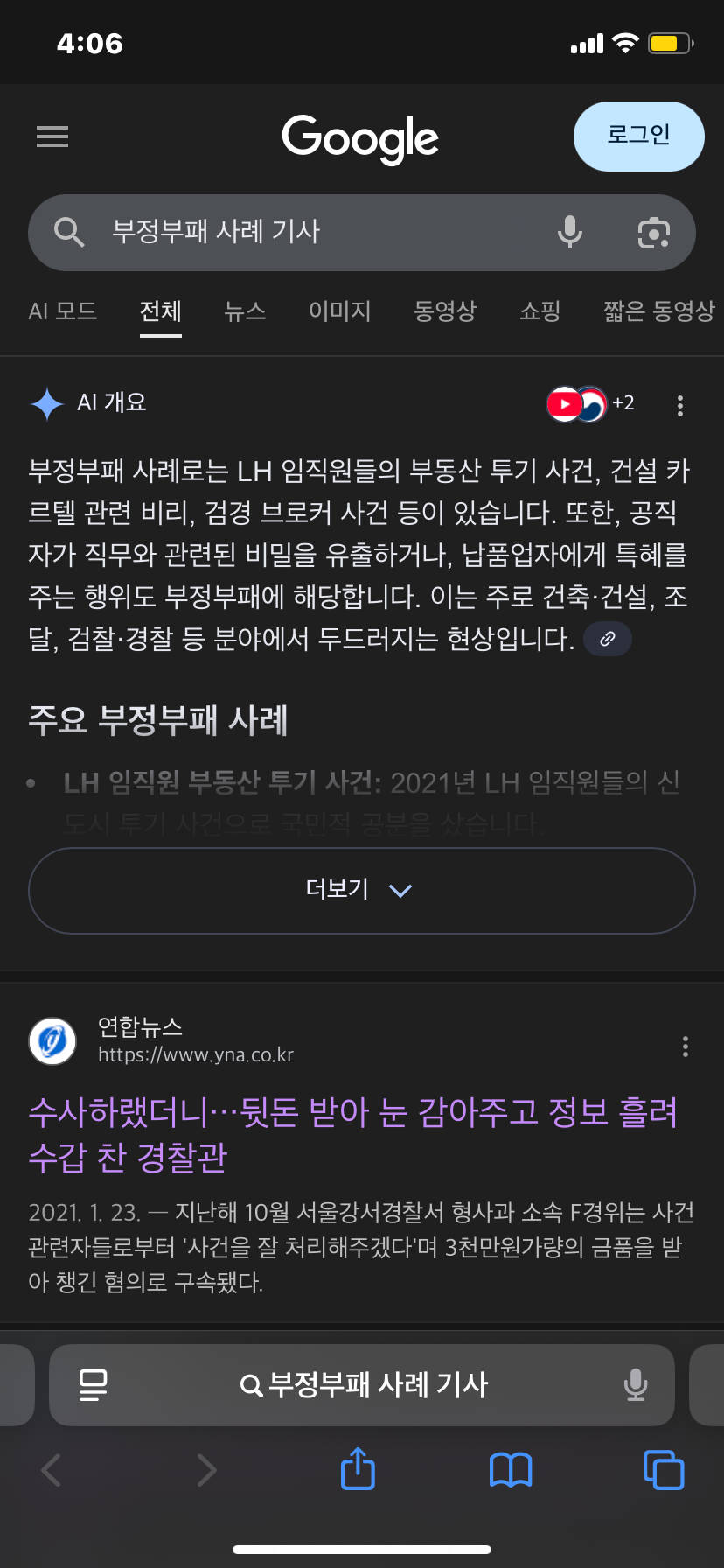Tap the Google search box with 부정부패 사례 기사
Viewport: 724px width, 1568px height.
click(x=306, y=232)
